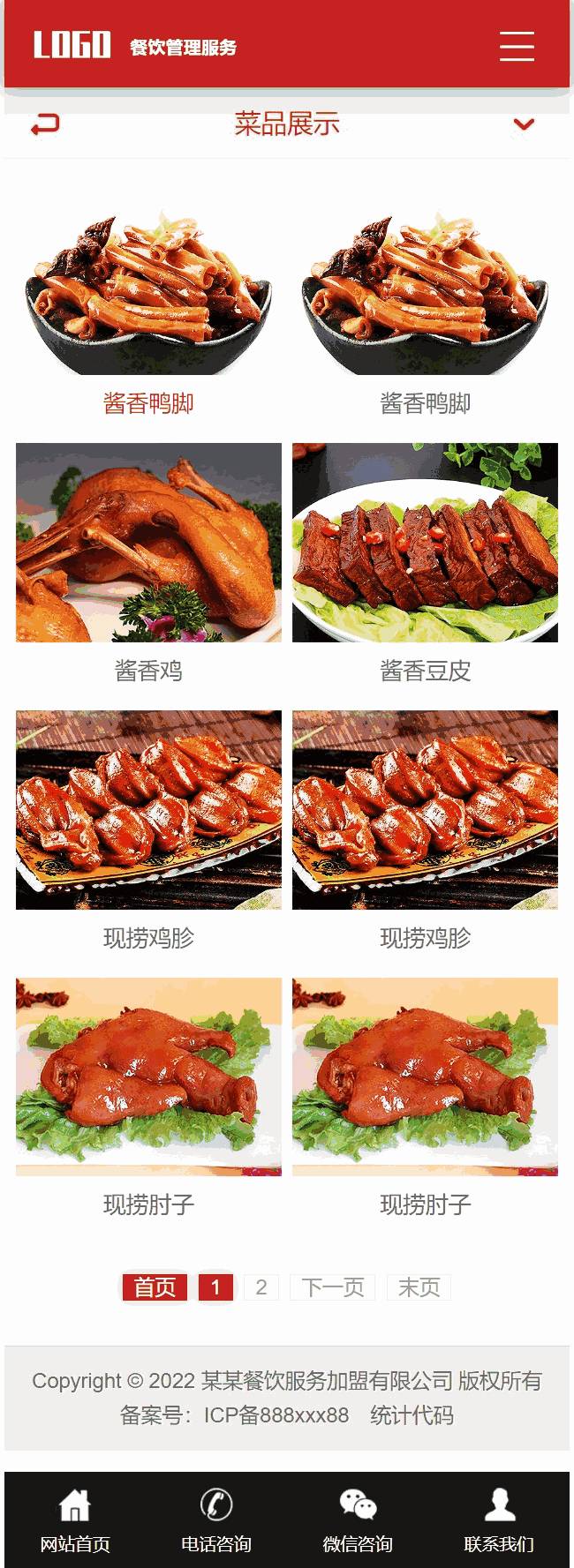This screenshot has width=574, height=1568.
Task: Open the 联系我们 tab
Action: pyautogui.click(x=499, y=1519)
